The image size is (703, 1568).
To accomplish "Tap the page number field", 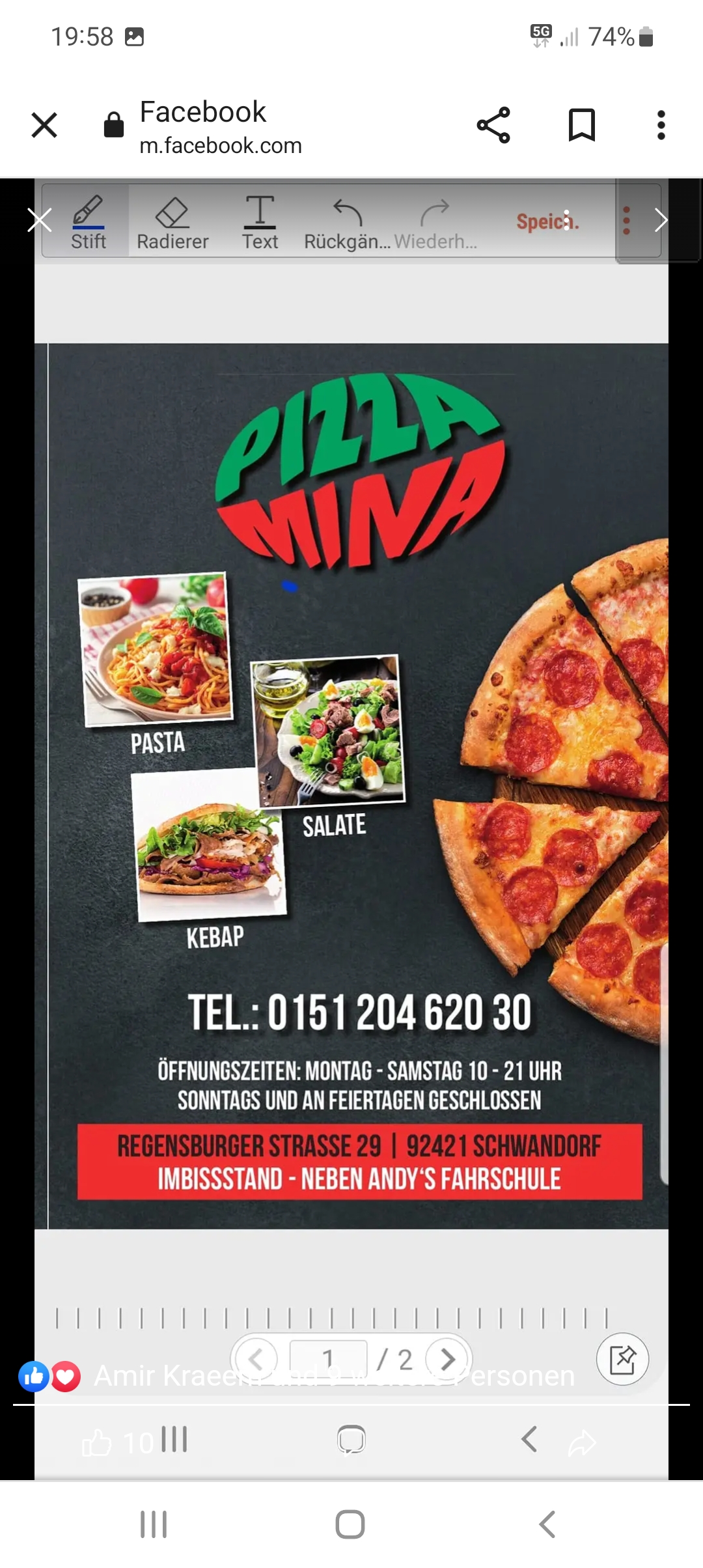I will click(x=328, y=1358).
